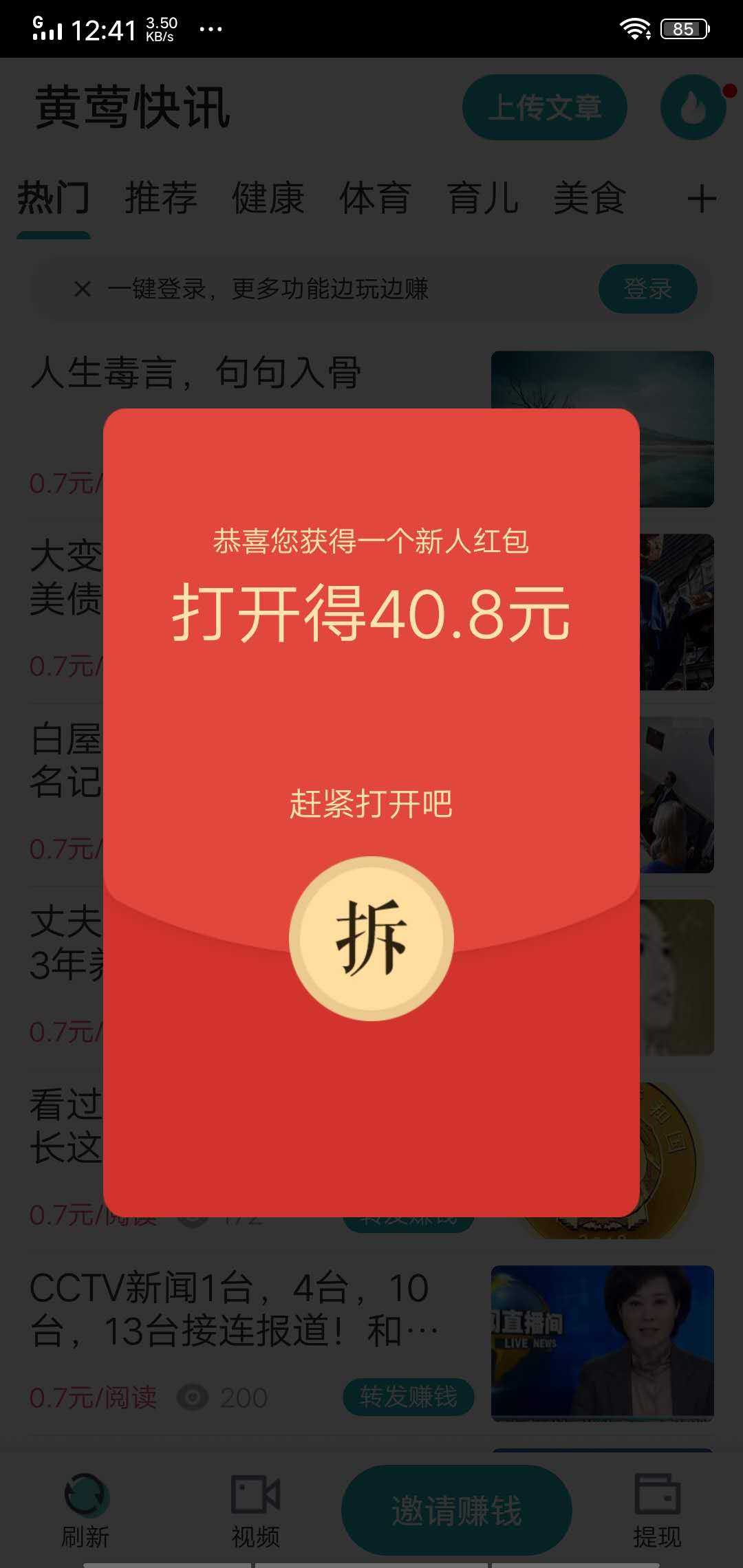Tap the 登录 login button
Screen dimensions: 743x1568
click(647, 289)
